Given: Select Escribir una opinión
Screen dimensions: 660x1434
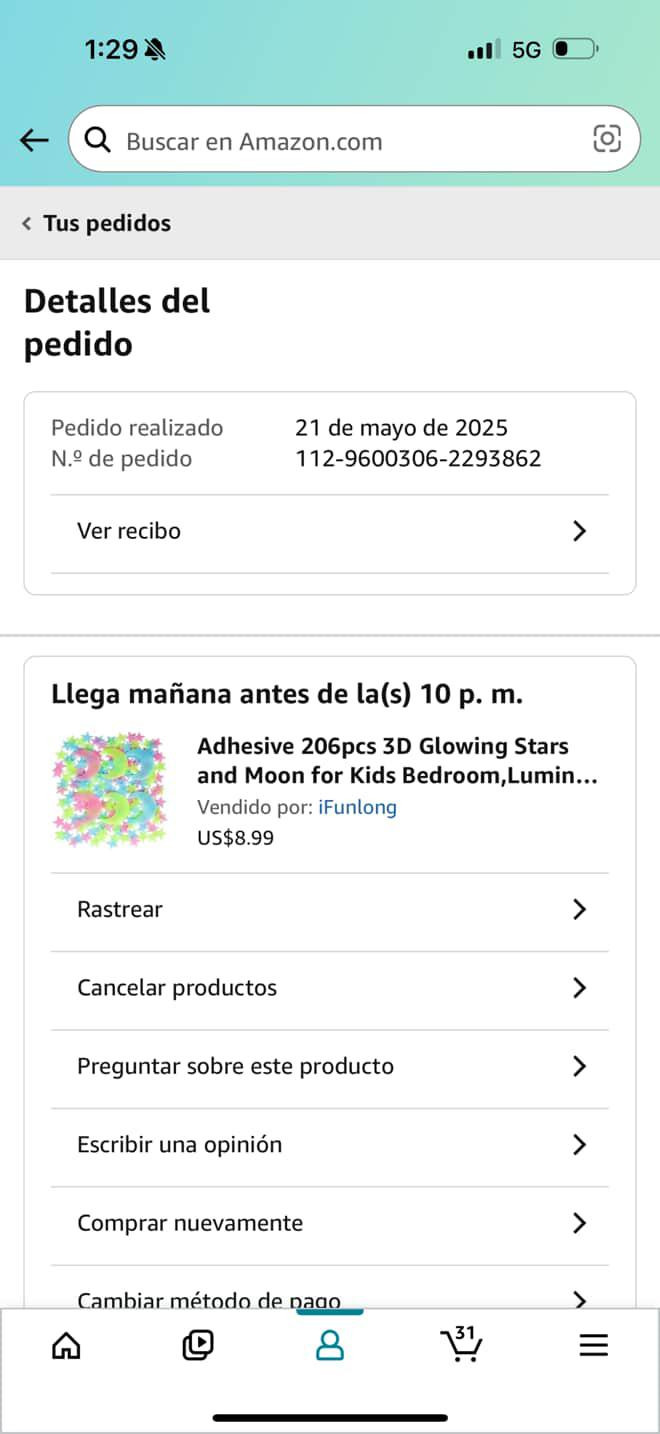Looking at the screenshot, I should click(x=329, y=1145).
